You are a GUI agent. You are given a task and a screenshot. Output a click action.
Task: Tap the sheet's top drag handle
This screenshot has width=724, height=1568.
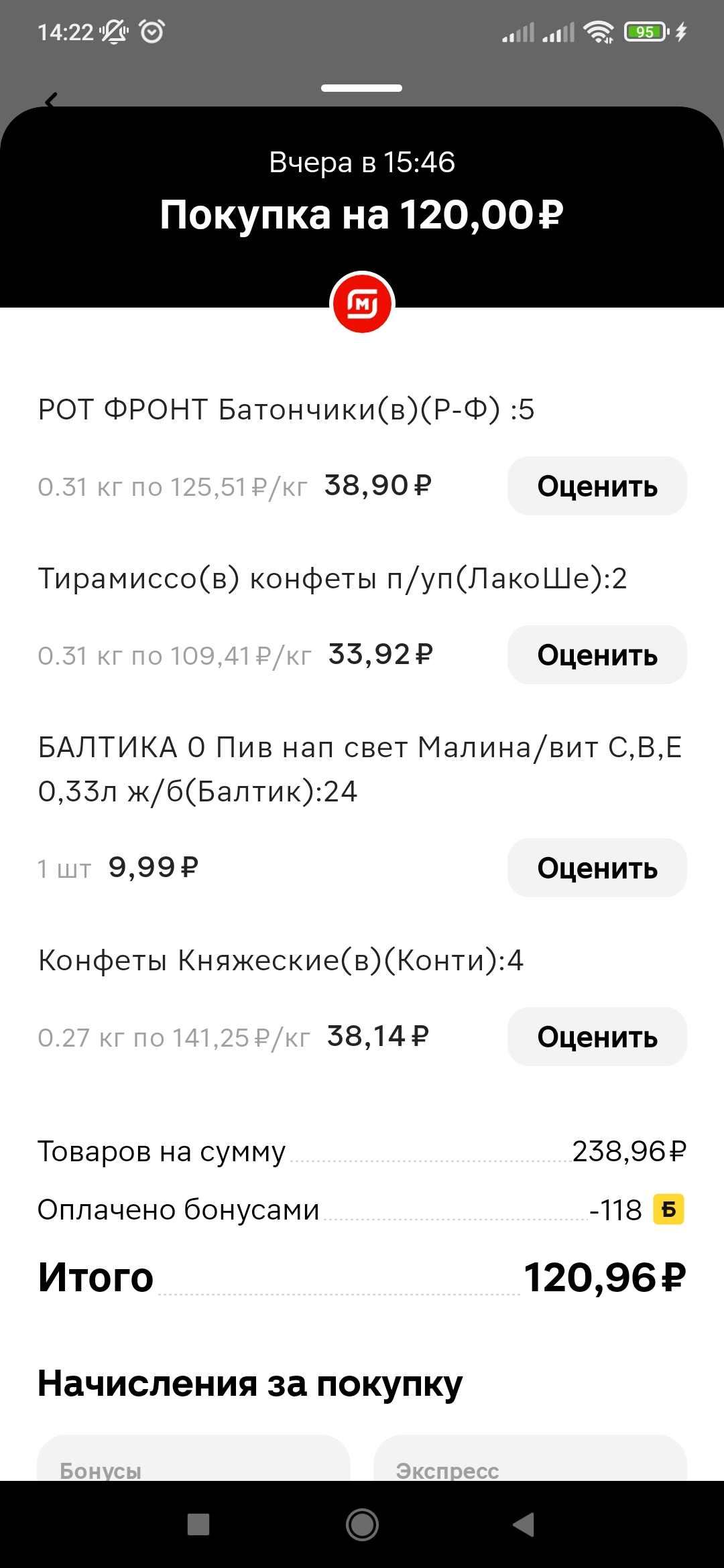click(361, 88)
